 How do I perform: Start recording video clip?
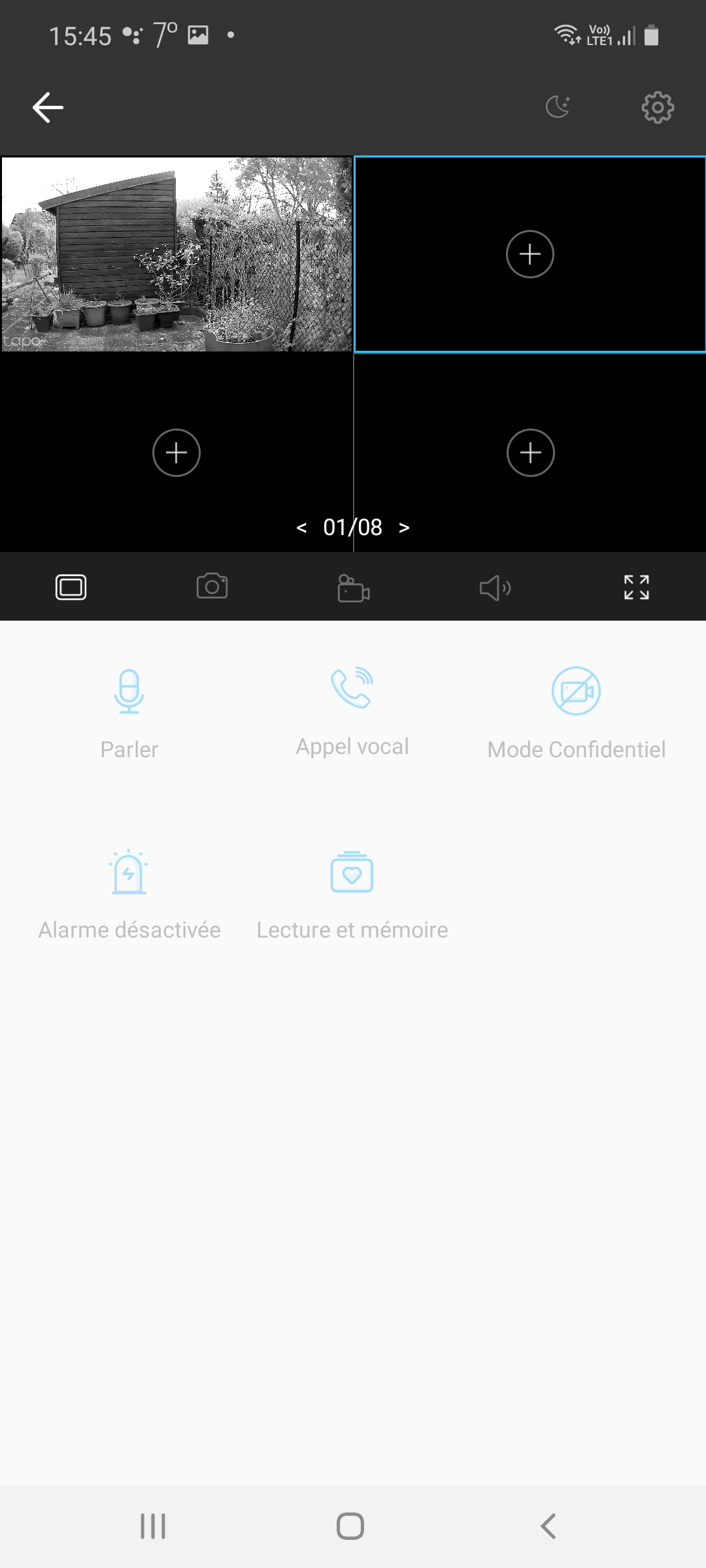tap(354, 588)
